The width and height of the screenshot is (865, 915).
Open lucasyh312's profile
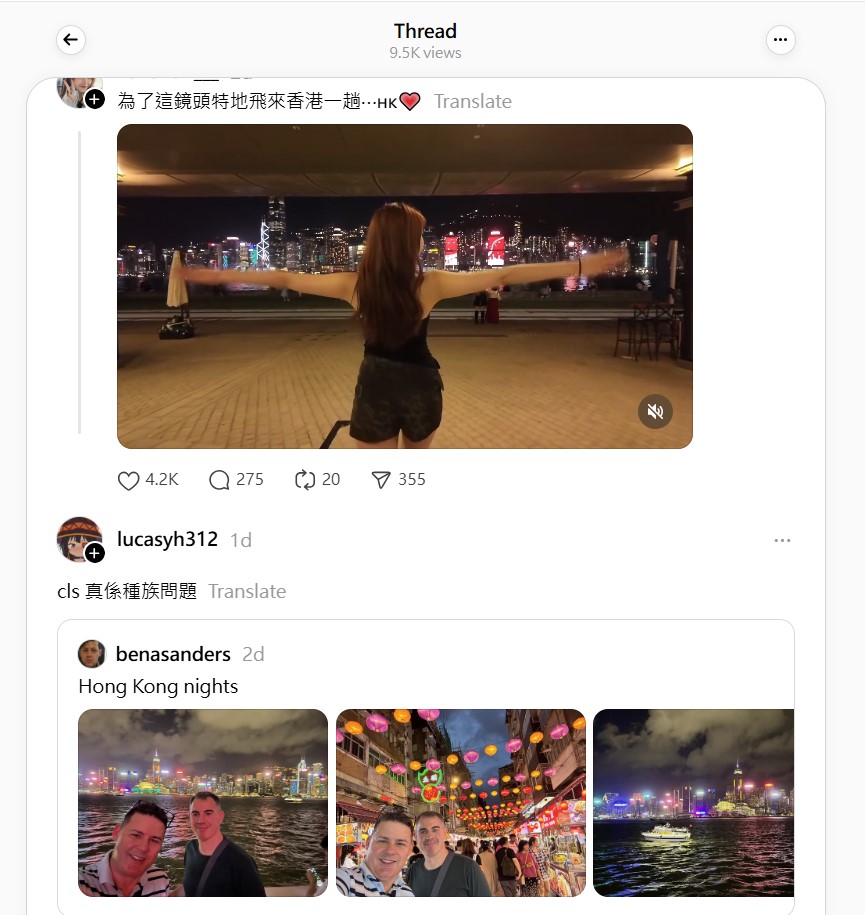(167, 539)
